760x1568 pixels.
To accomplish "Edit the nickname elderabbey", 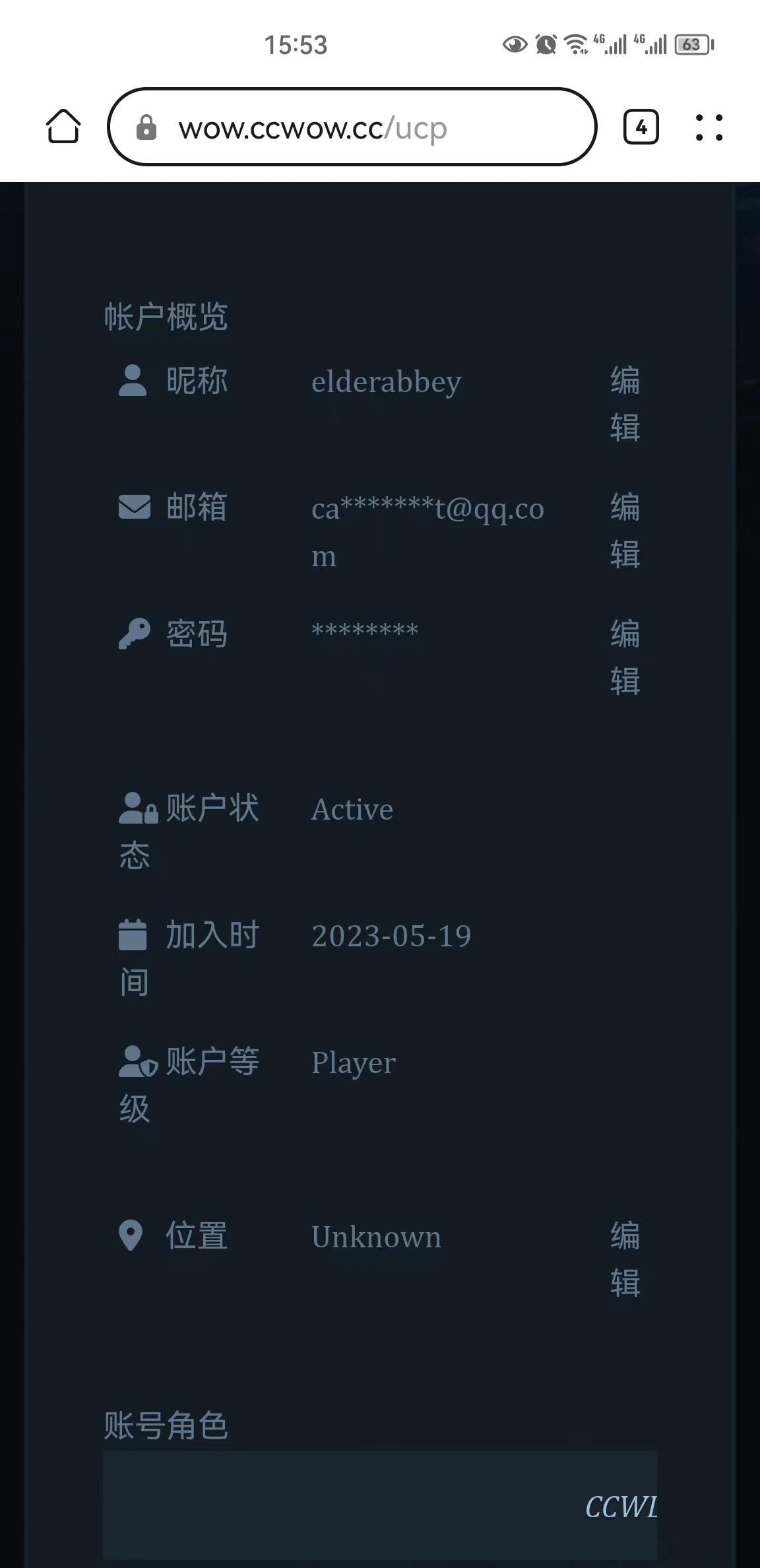I will (625, 404).
